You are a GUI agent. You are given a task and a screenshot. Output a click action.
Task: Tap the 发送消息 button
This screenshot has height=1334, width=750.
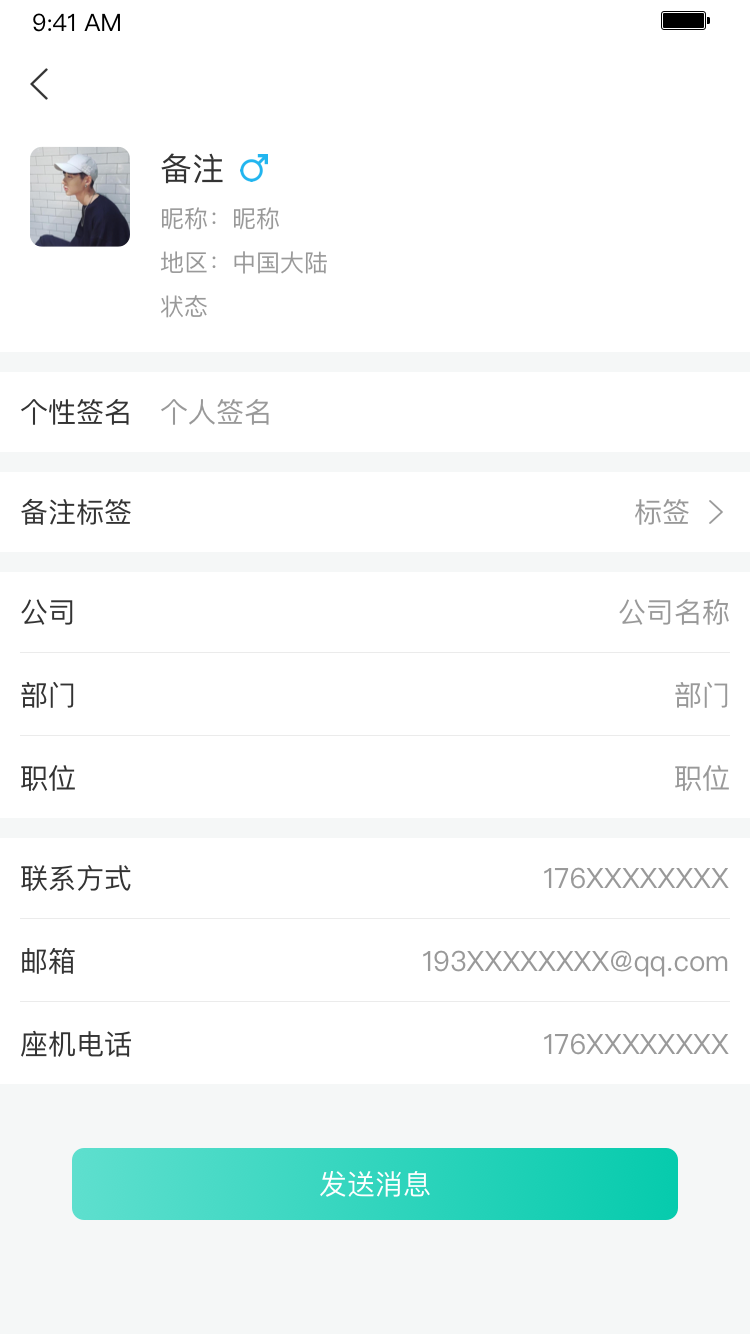click(x=375, y=1184)
